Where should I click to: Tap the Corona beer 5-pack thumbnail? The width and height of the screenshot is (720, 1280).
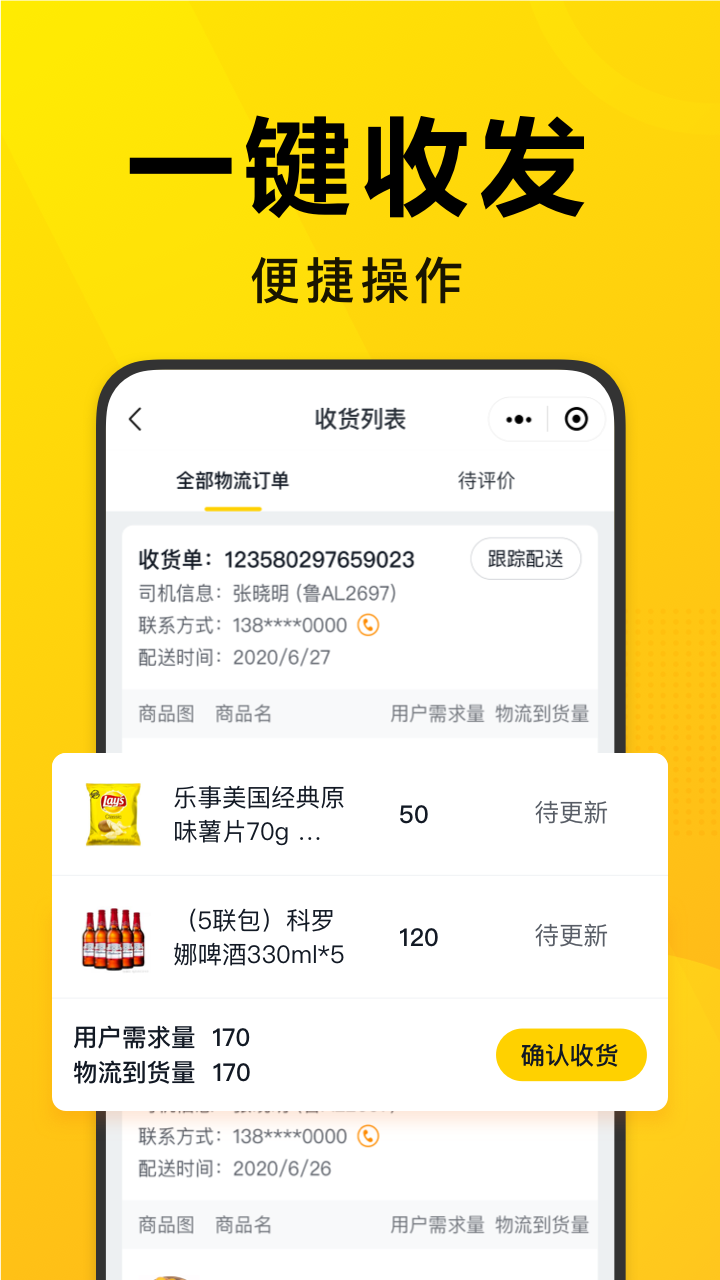[x=113, y=938]
